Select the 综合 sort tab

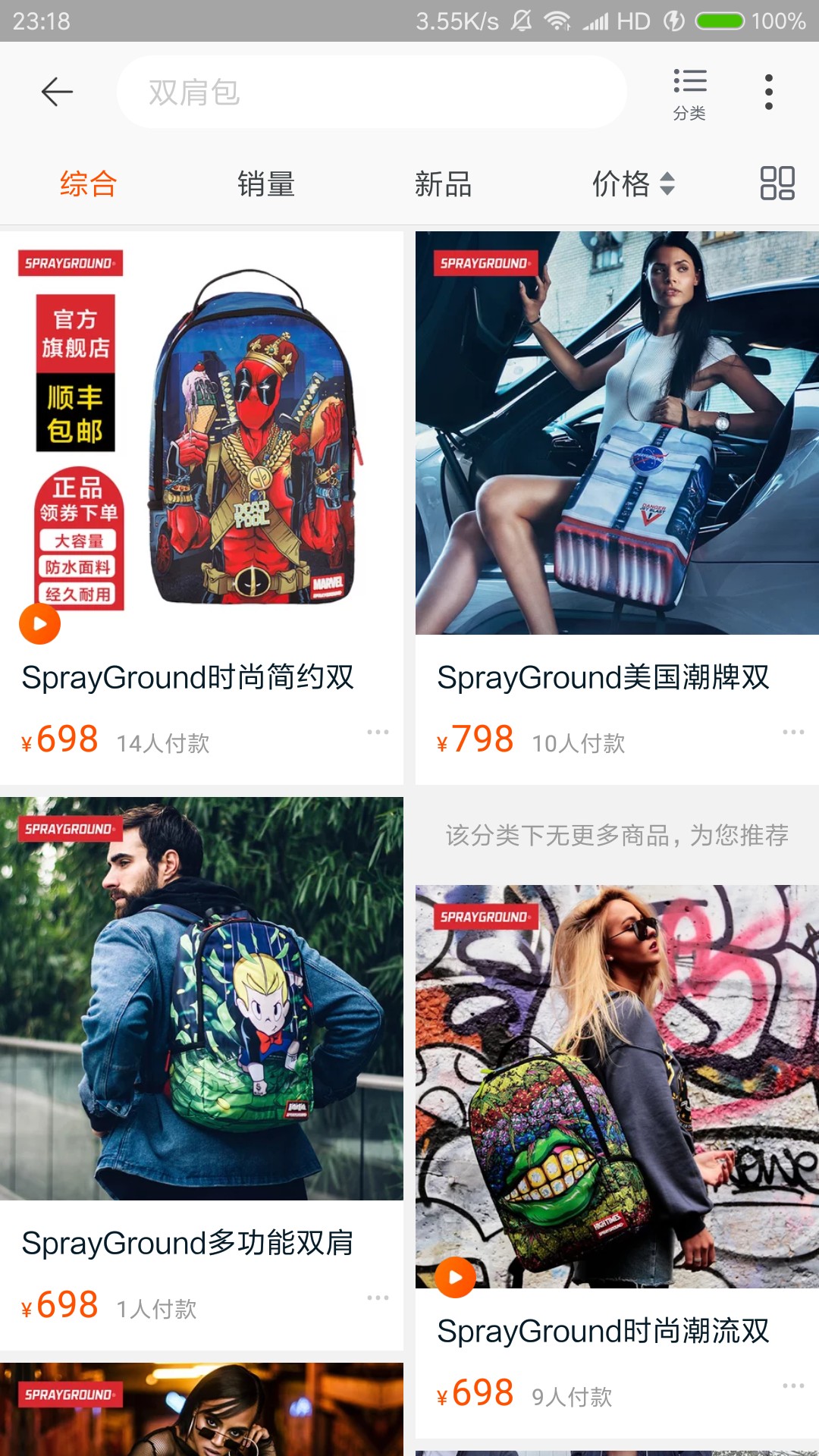pos(89,184)
